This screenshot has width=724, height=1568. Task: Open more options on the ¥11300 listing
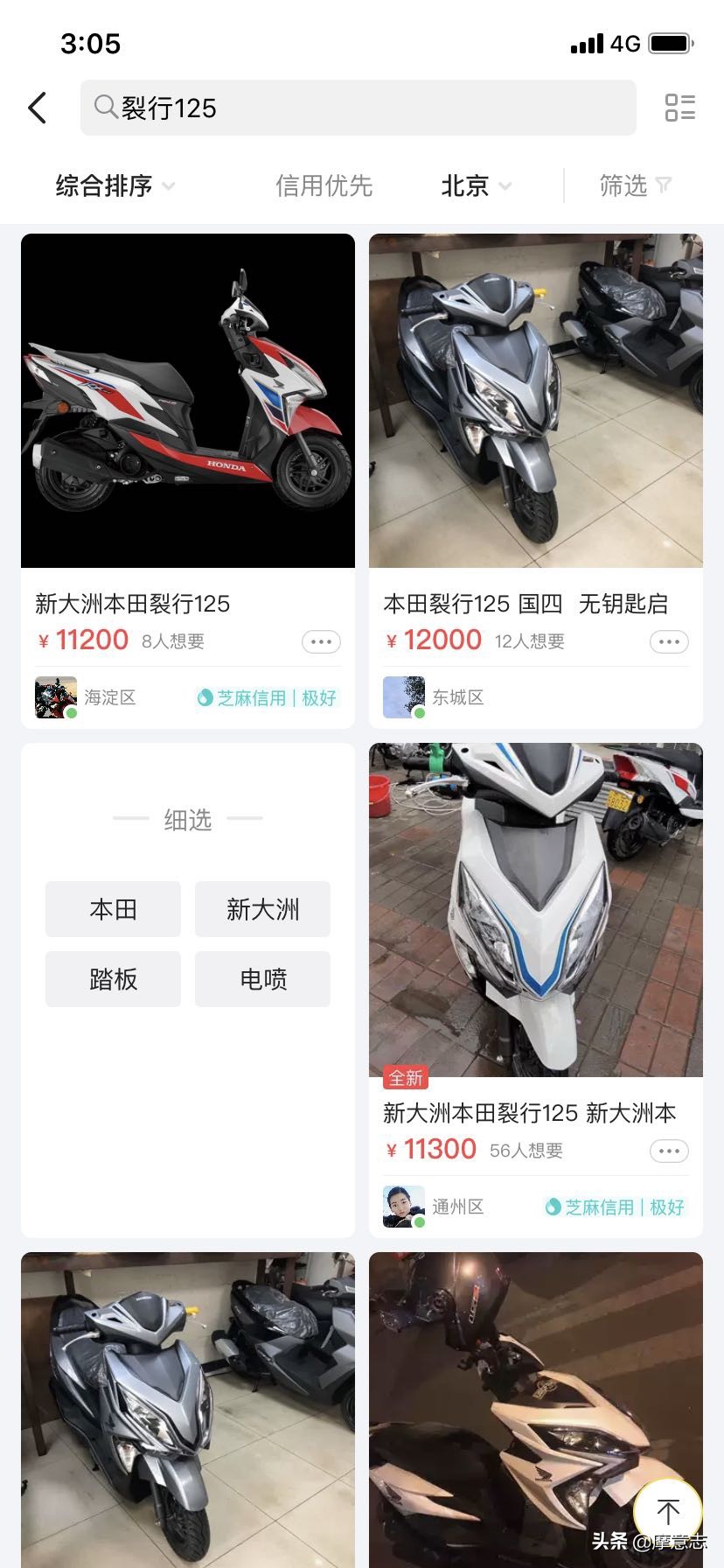pyautogui.click(x=669, y=1151)
